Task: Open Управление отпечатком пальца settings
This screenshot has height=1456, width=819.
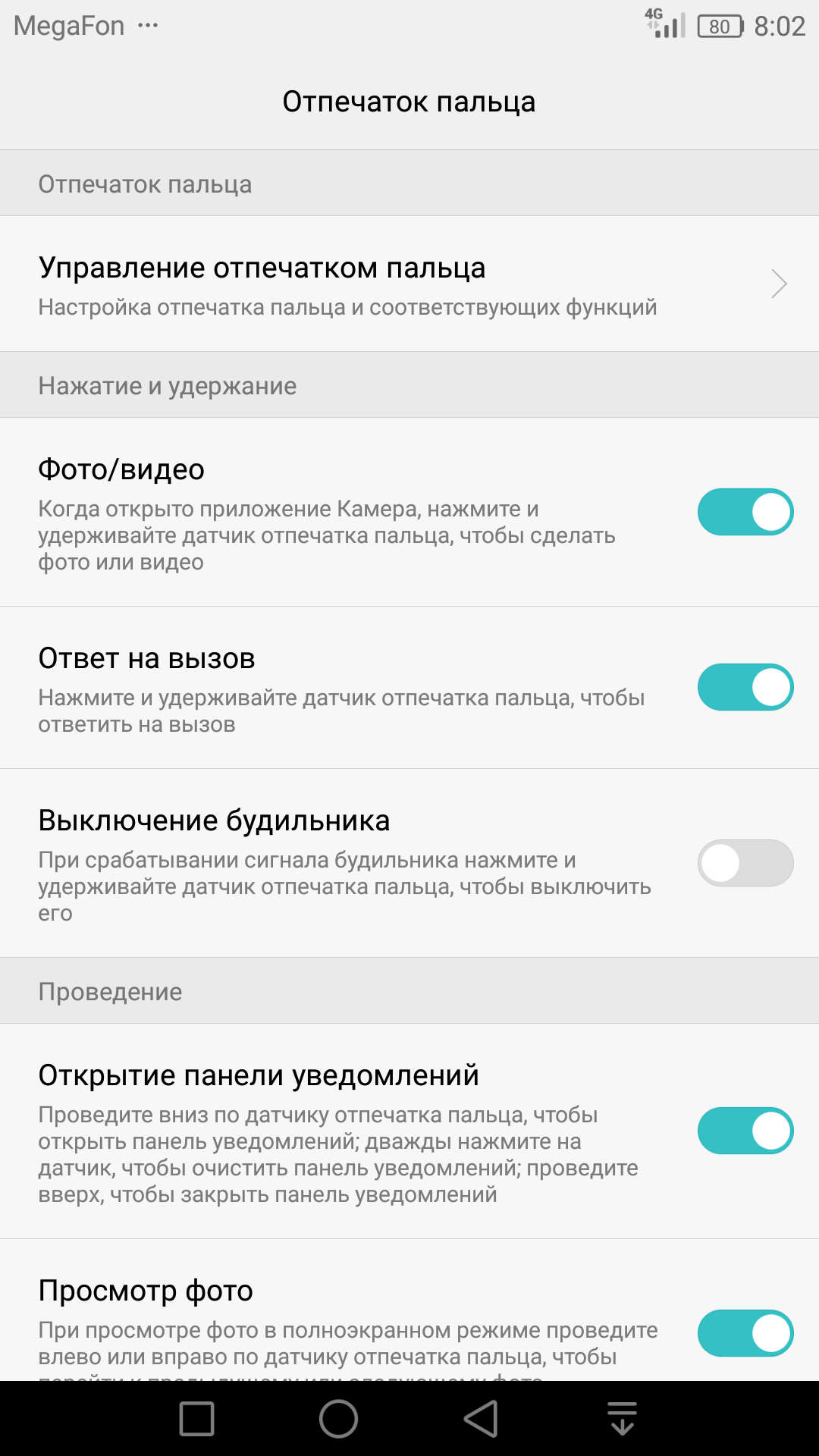Action: tap(409, 284)
